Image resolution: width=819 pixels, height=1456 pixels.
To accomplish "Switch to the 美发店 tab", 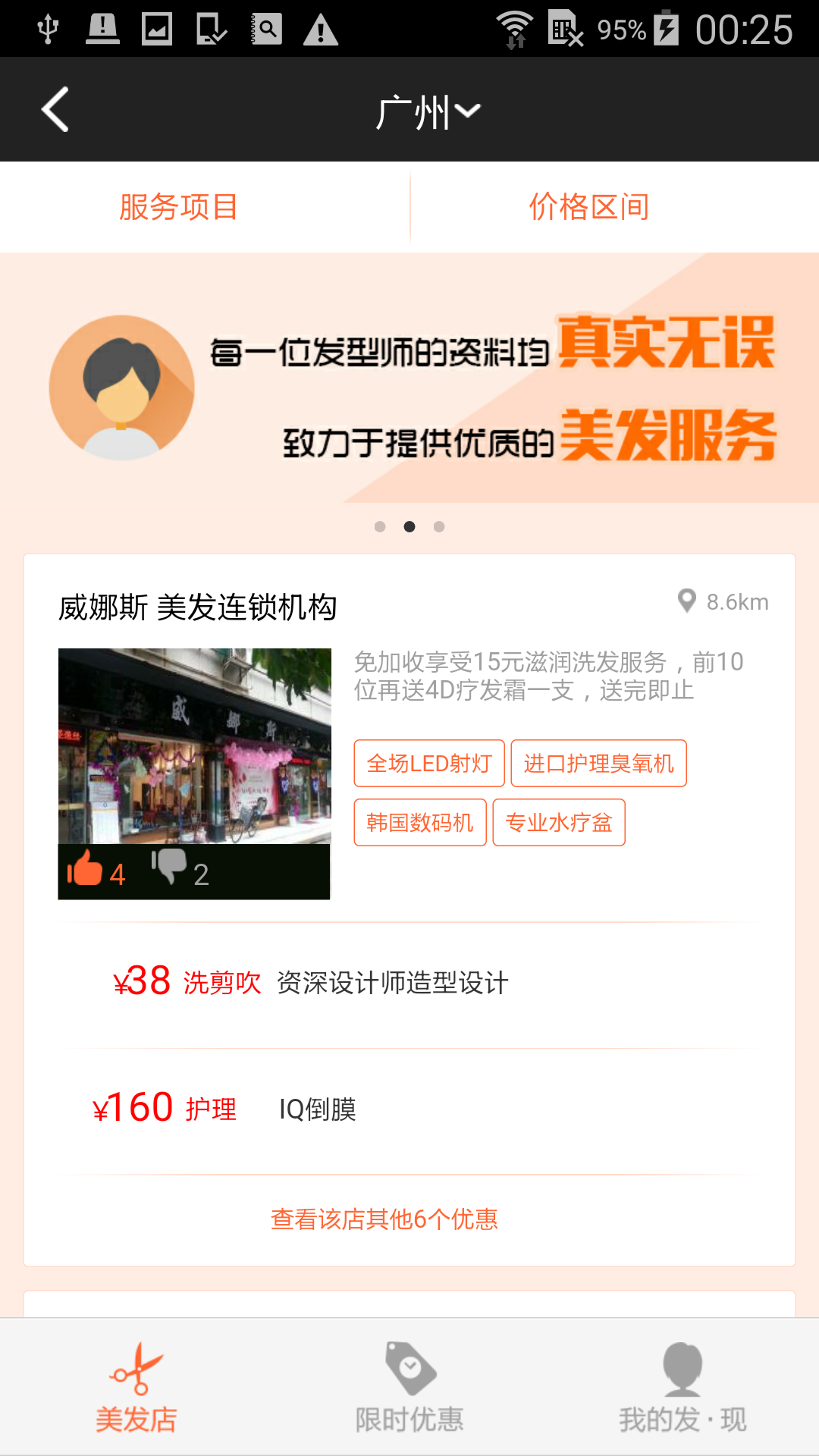I will 136,1388.
